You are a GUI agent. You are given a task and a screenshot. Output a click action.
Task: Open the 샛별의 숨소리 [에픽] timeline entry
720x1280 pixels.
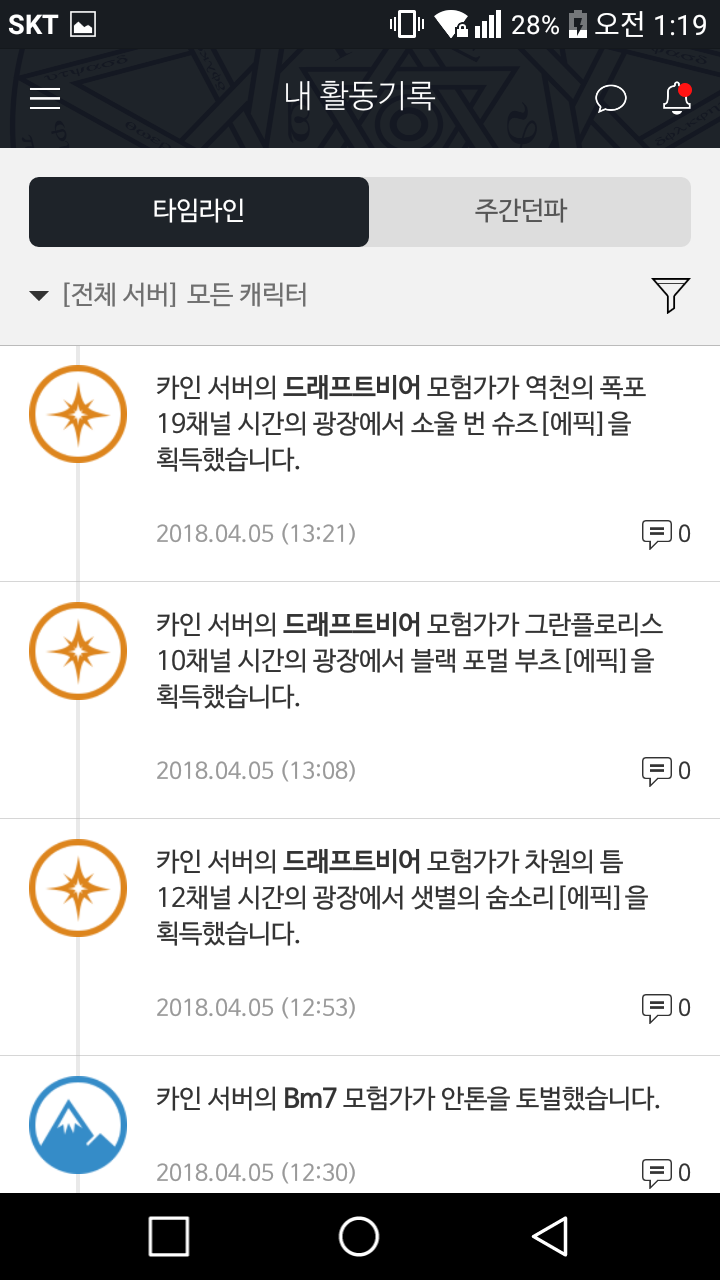point(360,937)
